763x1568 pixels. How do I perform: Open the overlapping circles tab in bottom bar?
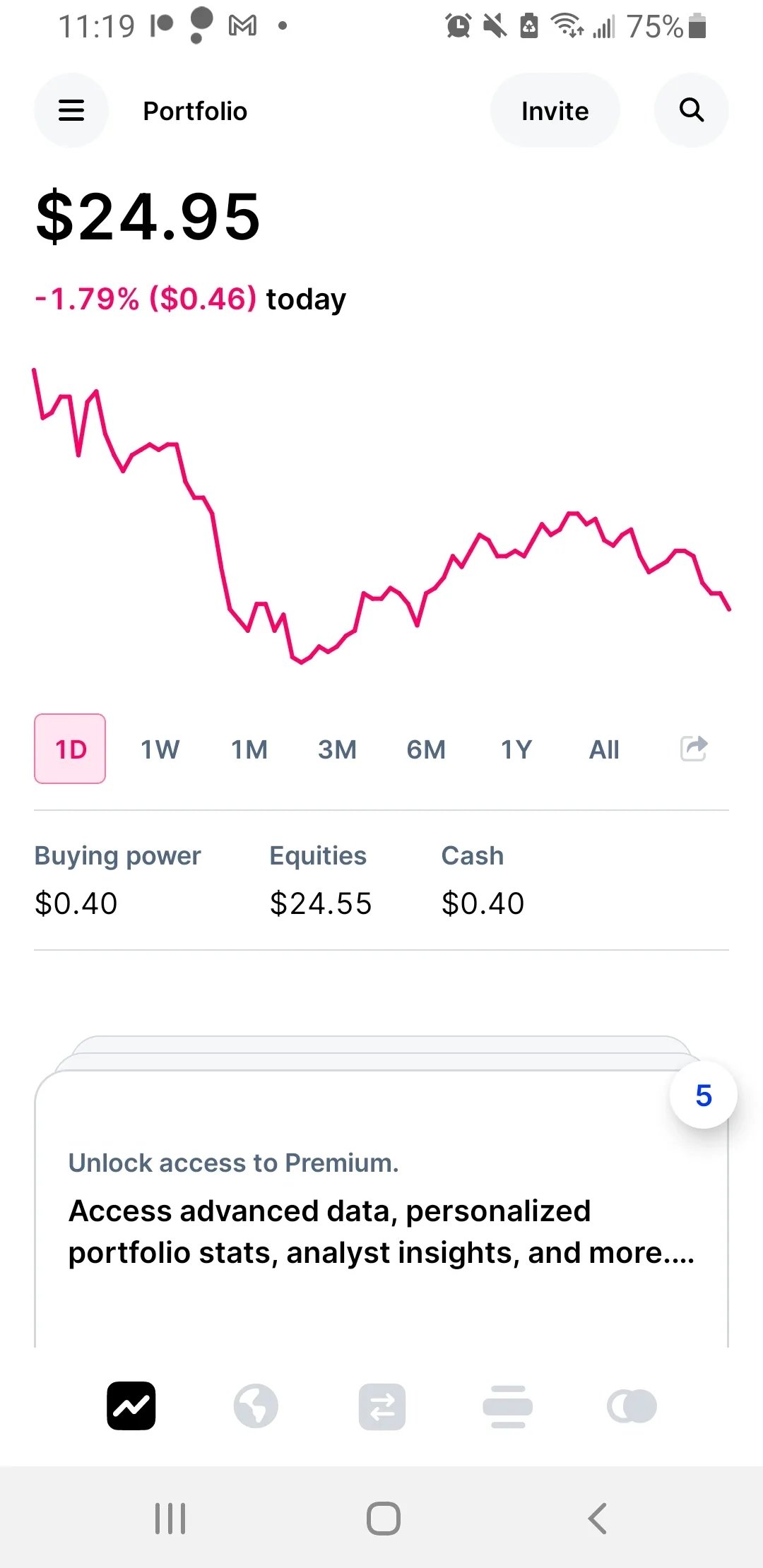pyautogui.click(x=632, y=1406)
